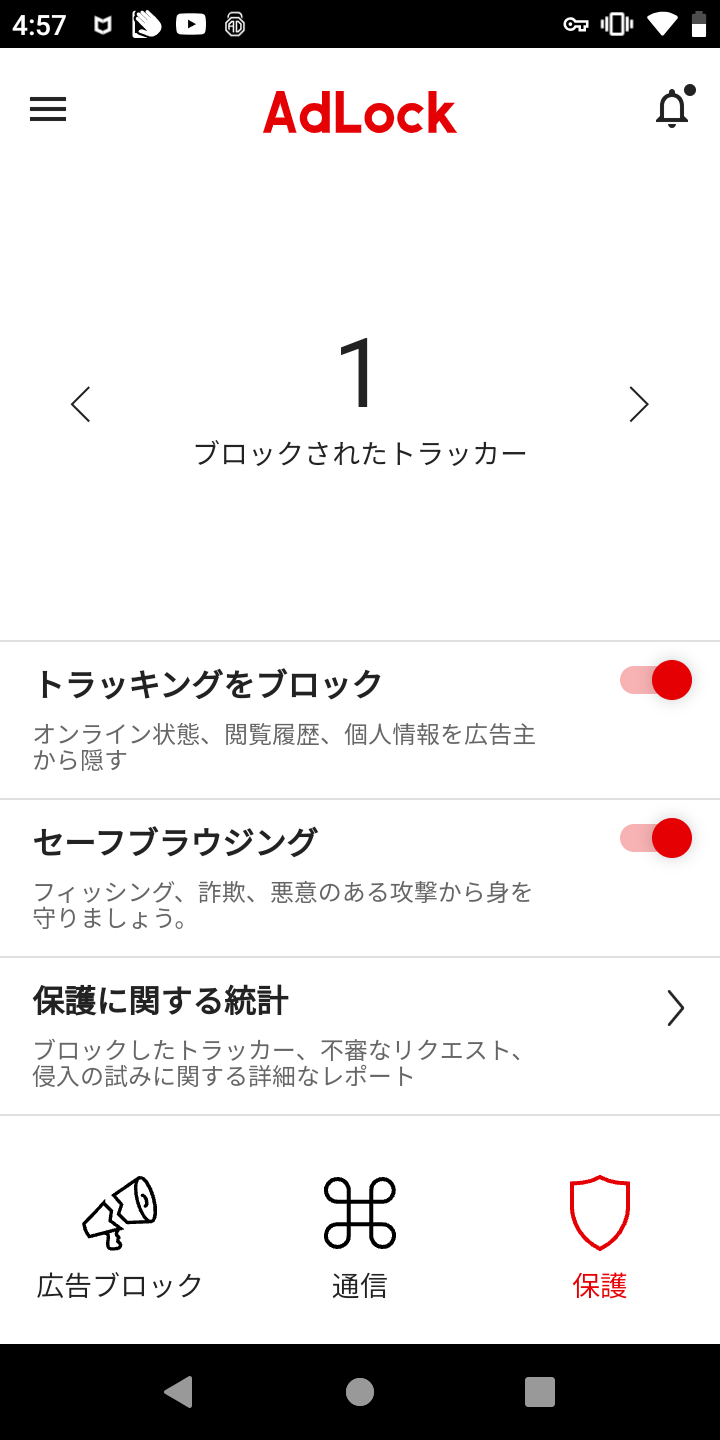The image size is (720, 1440).
Task: Switch to the 通信 tab
Action: point(359,1238)
